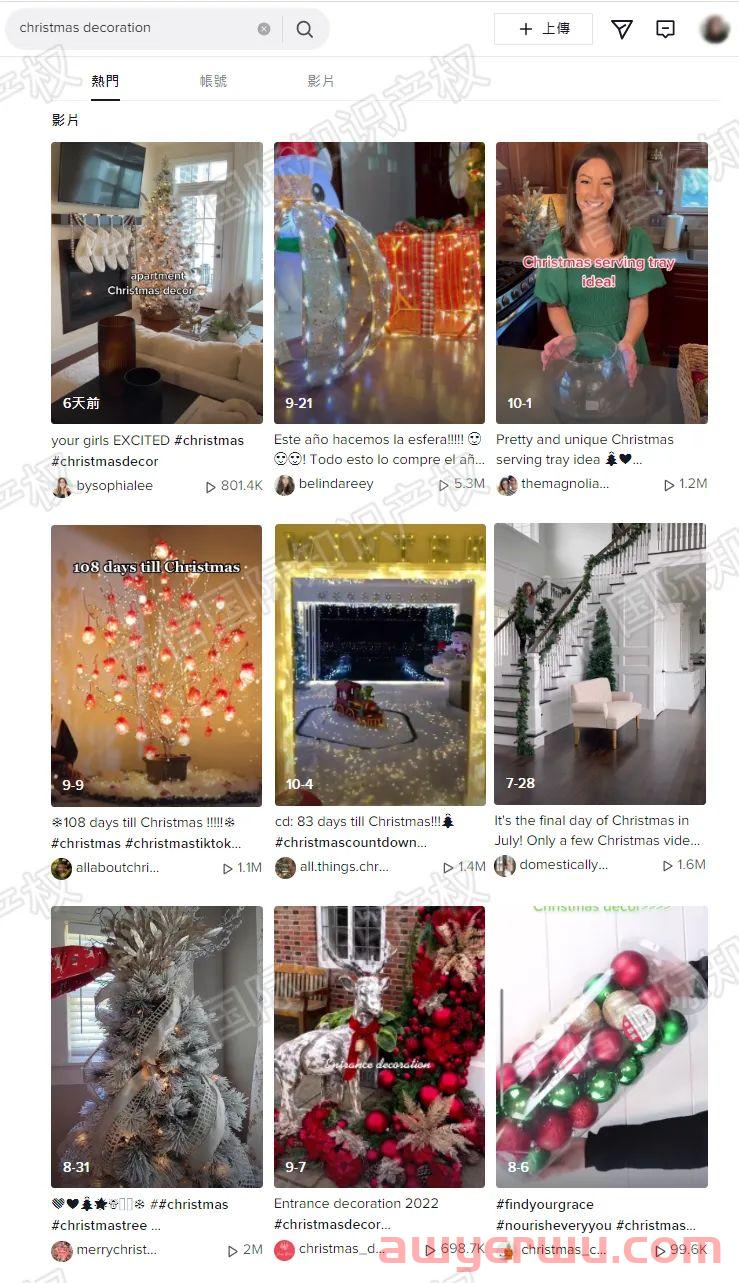Select the 熱門 tab
Image resolution: width=739 pixels, height=1283 pixels.
click(x=105, y=81)
